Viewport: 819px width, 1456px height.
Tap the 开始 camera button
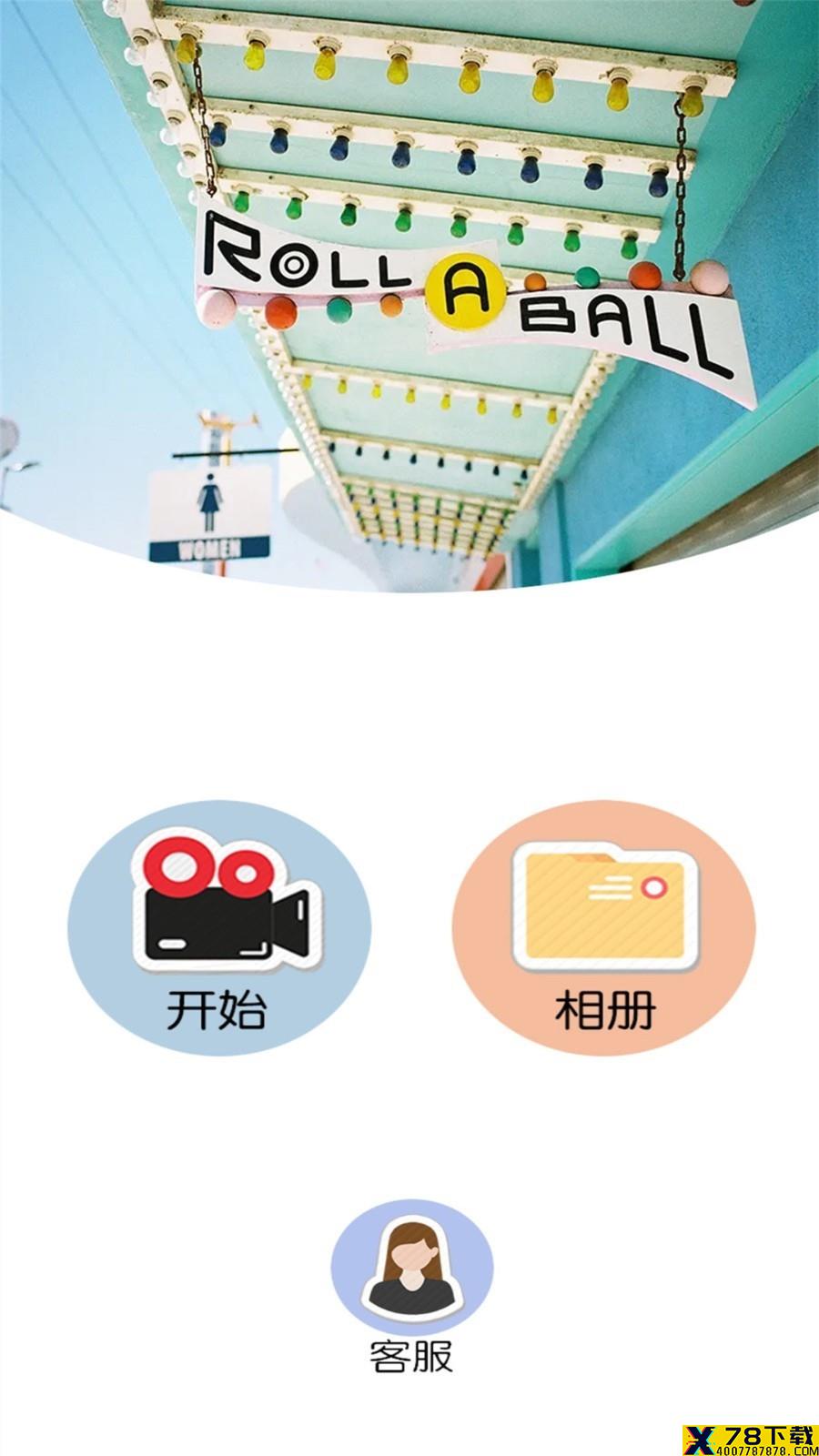(219, 927)
